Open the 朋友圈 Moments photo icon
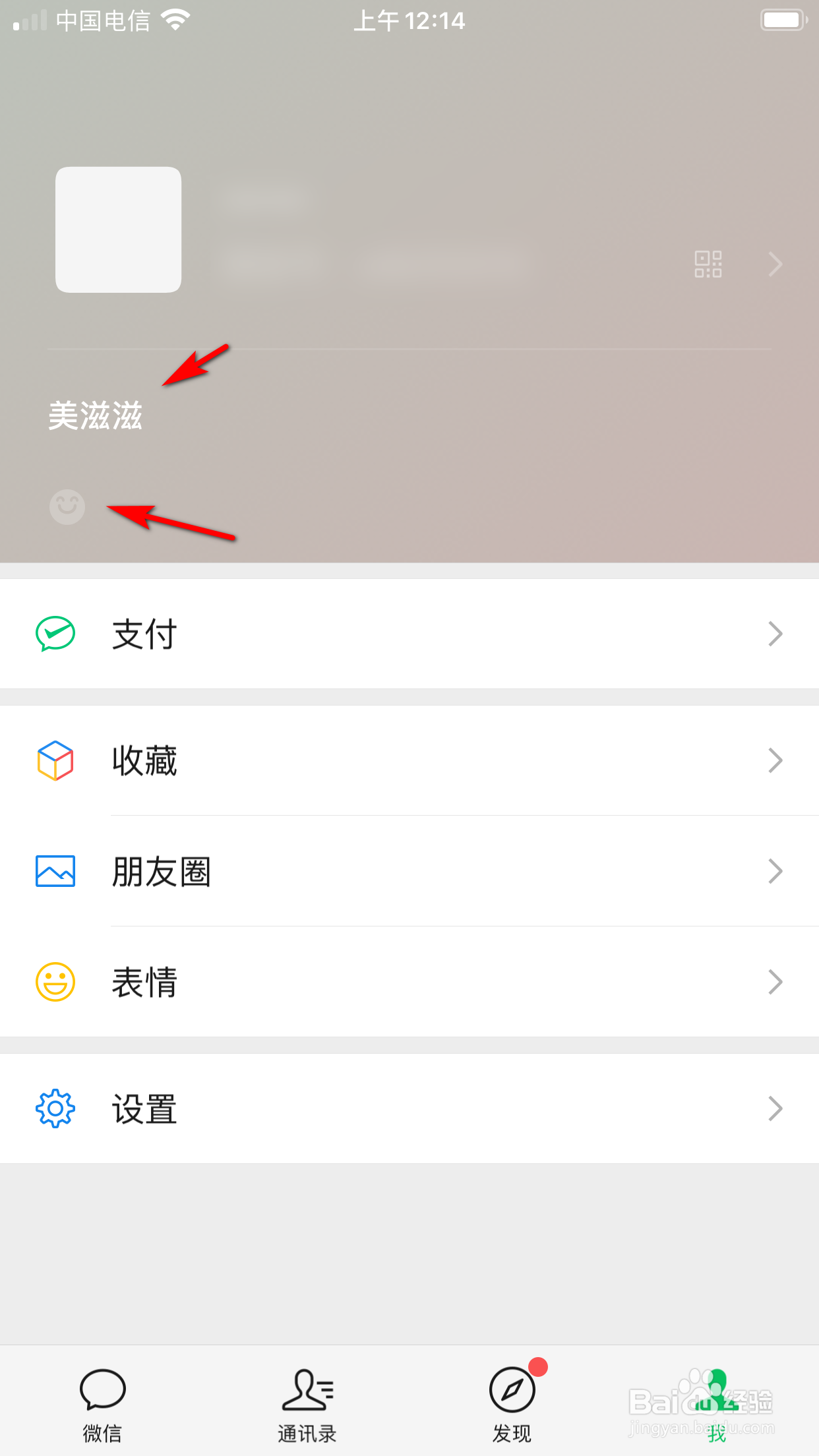 55,872
